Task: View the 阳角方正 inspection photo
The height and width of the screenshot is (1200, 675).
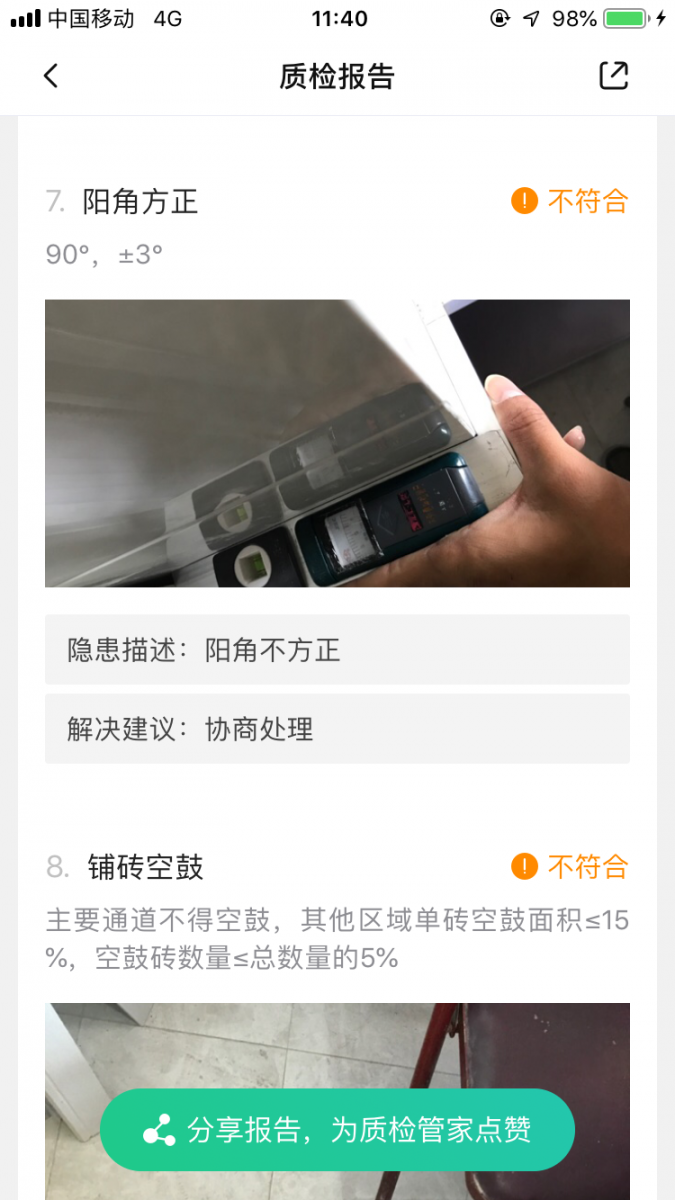Action: coord(337,443)
